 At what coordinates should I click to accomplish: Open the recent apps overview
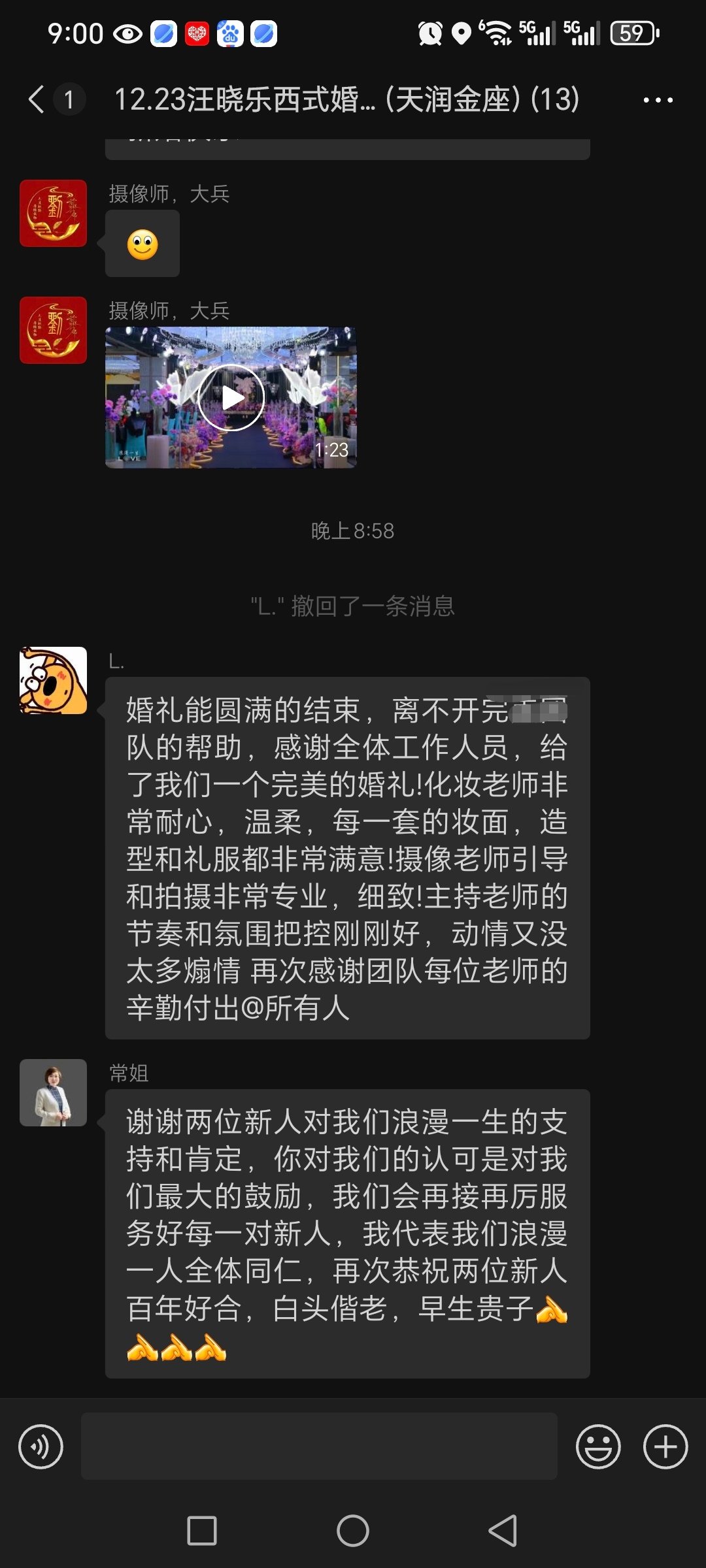coord(202,1530)
